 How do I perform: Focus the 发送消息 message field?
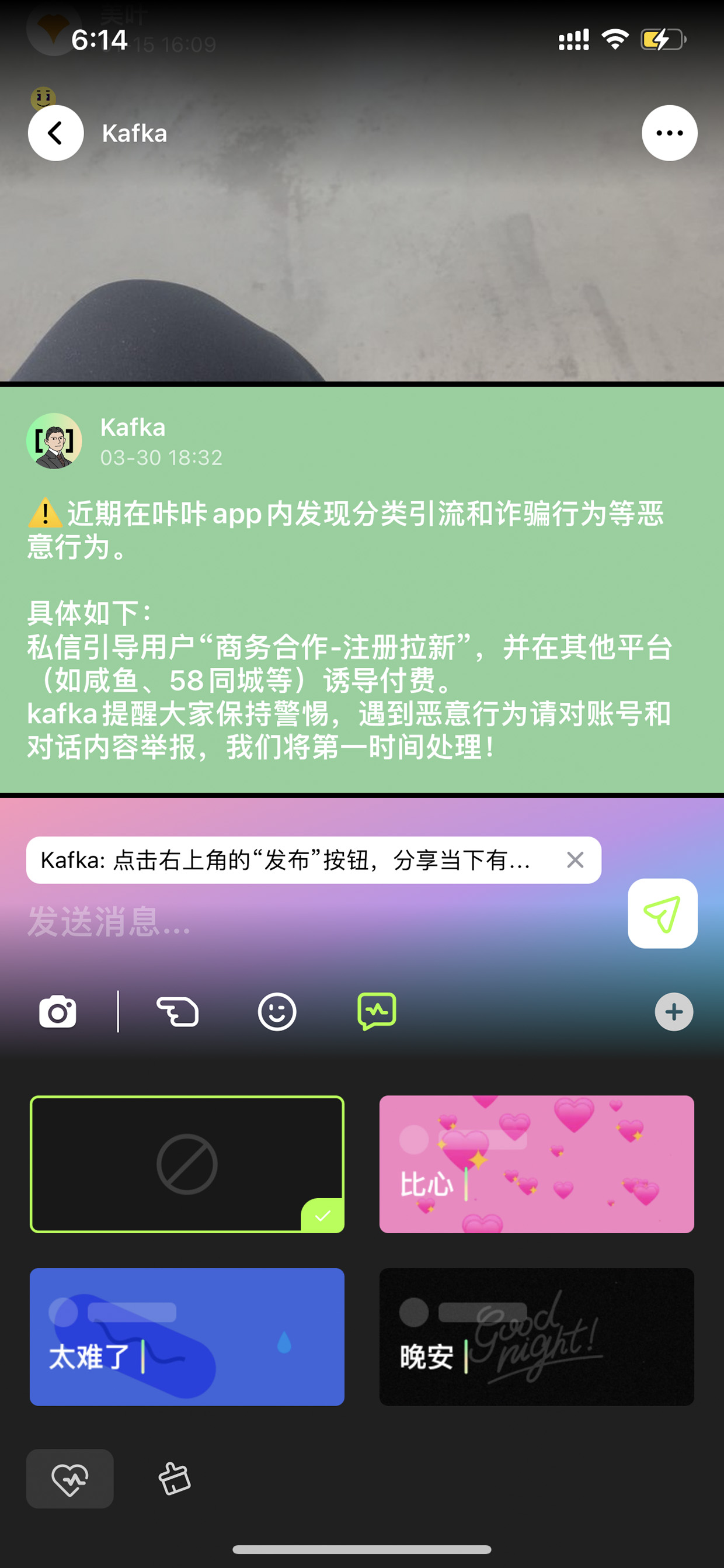(x=316, y=921)
